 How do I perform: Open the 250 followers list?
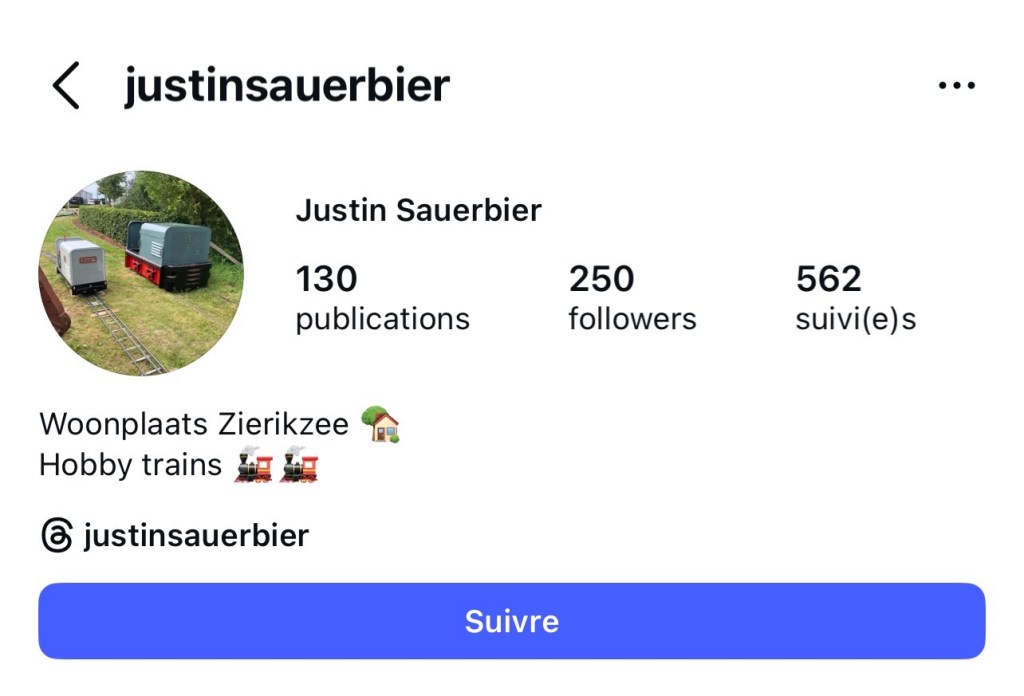click(632, 297)
